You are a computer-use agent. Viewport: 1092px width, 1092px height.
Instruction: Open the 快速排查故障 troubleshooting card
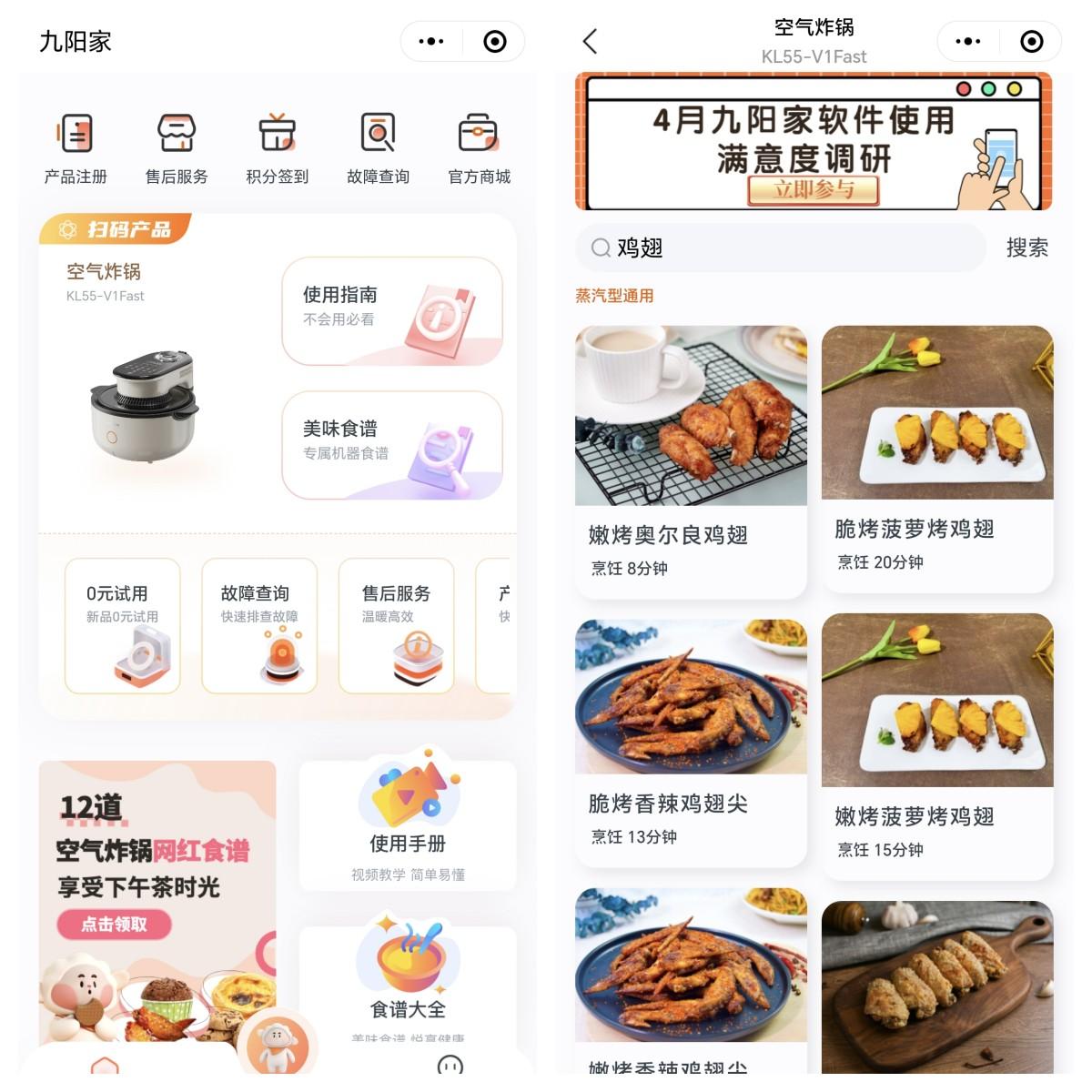(x=259, y=625)
